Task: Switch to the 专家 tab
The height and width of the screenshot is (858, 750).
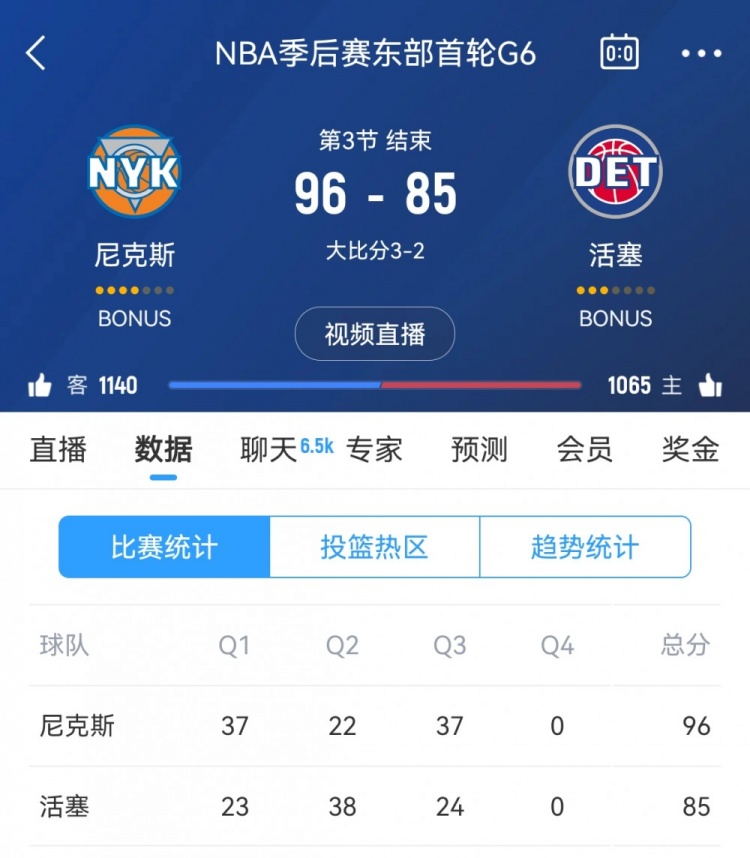Action: click(375, 450)
